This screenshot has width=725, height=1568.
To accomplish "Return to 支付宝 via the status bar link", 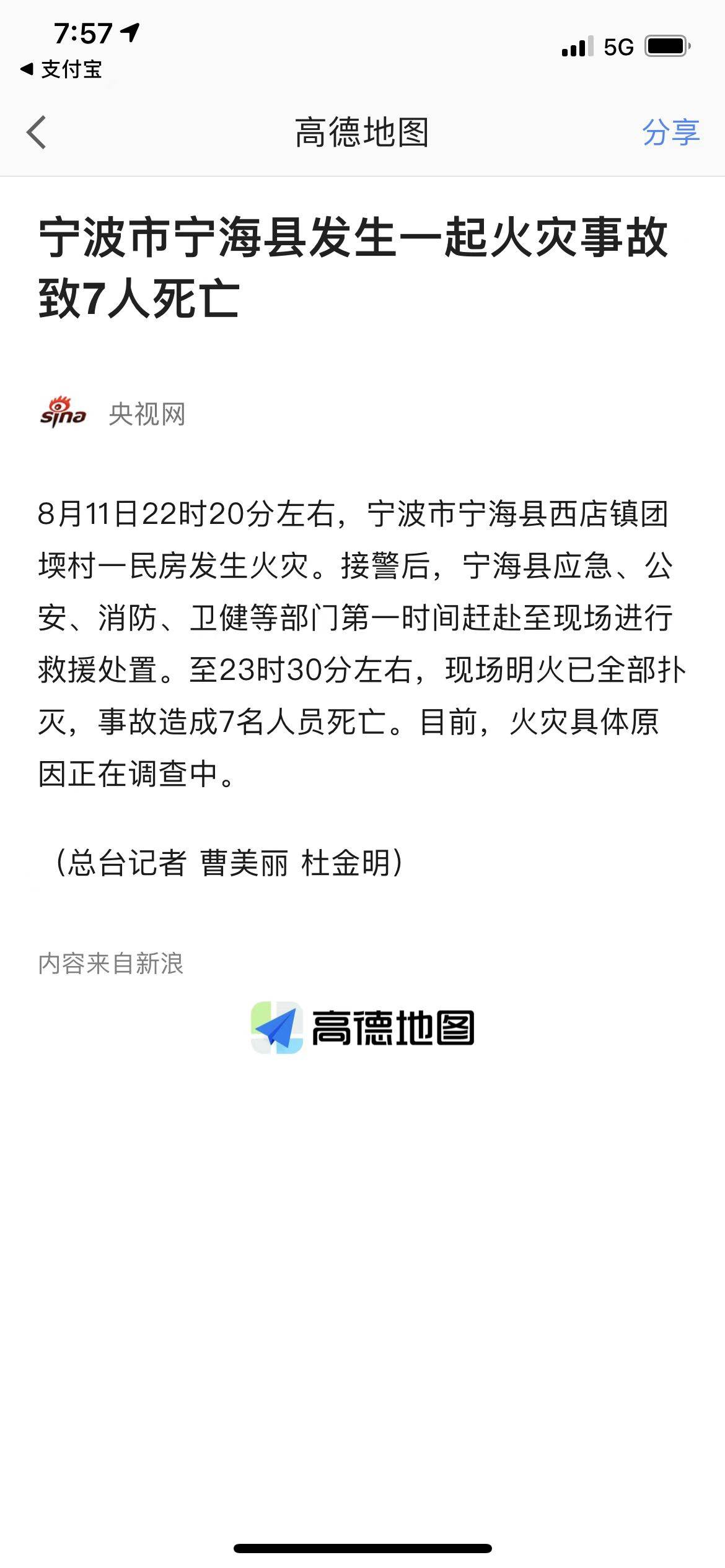I will 61,69.
